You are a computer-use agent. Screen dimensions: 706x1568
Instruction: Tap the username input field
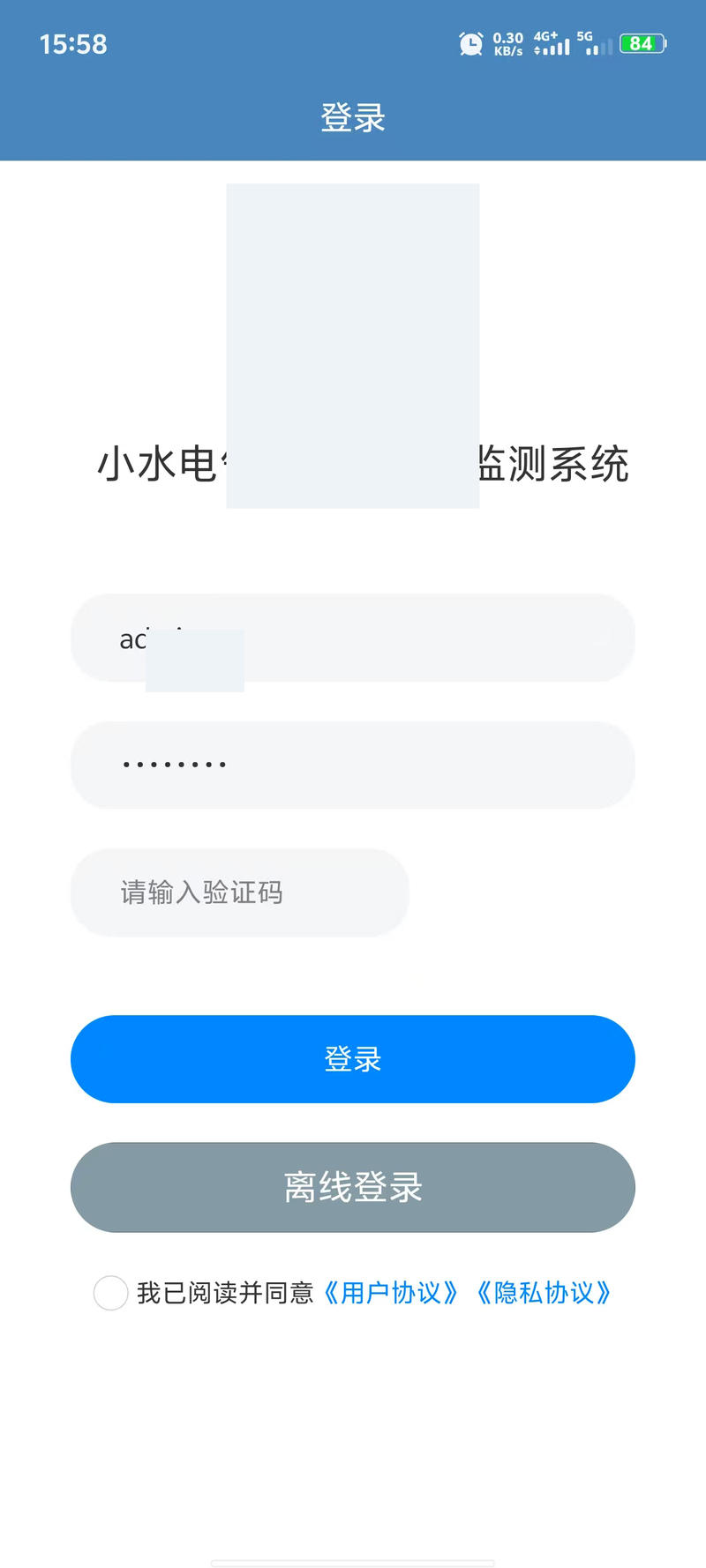tap(353, 638)
